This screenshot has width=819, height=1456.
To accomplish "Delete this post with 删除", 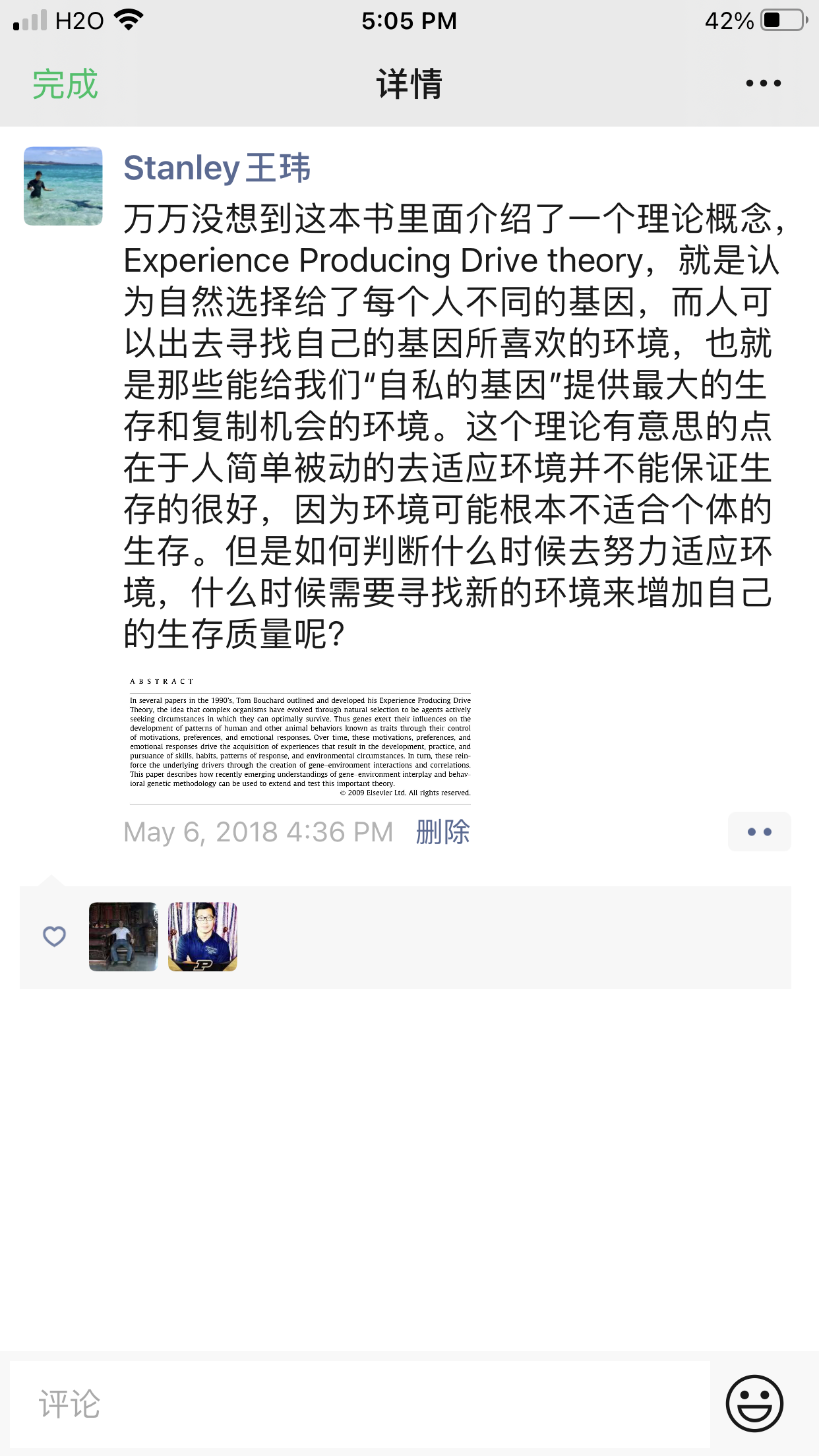I will [442, 832].
